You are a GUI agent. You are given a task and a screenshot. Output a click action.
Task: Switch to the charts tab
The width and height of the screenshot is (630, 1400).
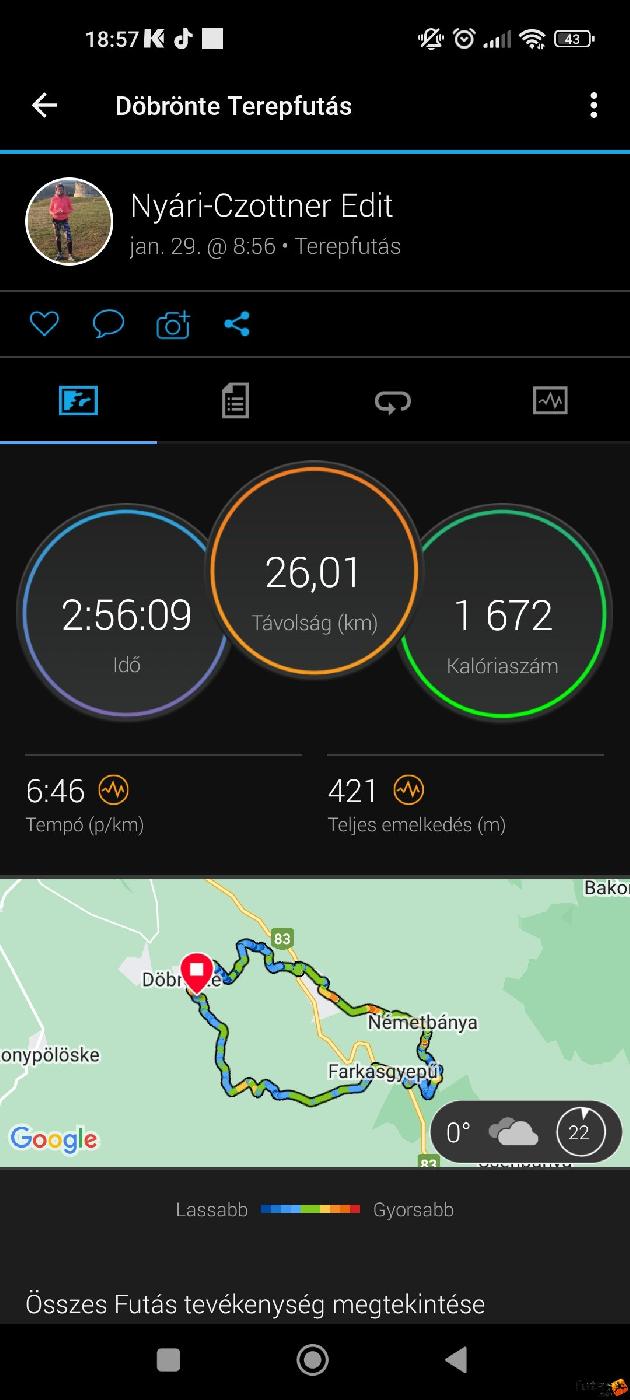(550, 401)
